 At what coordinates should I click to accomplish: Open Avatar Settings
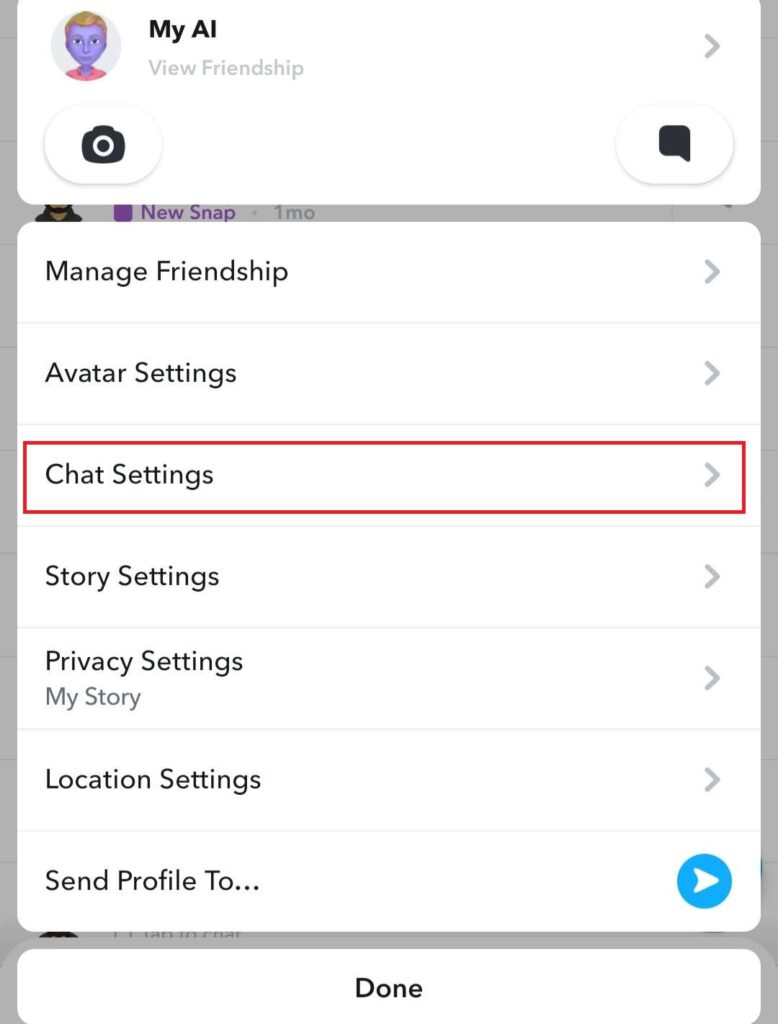(141, 373)
